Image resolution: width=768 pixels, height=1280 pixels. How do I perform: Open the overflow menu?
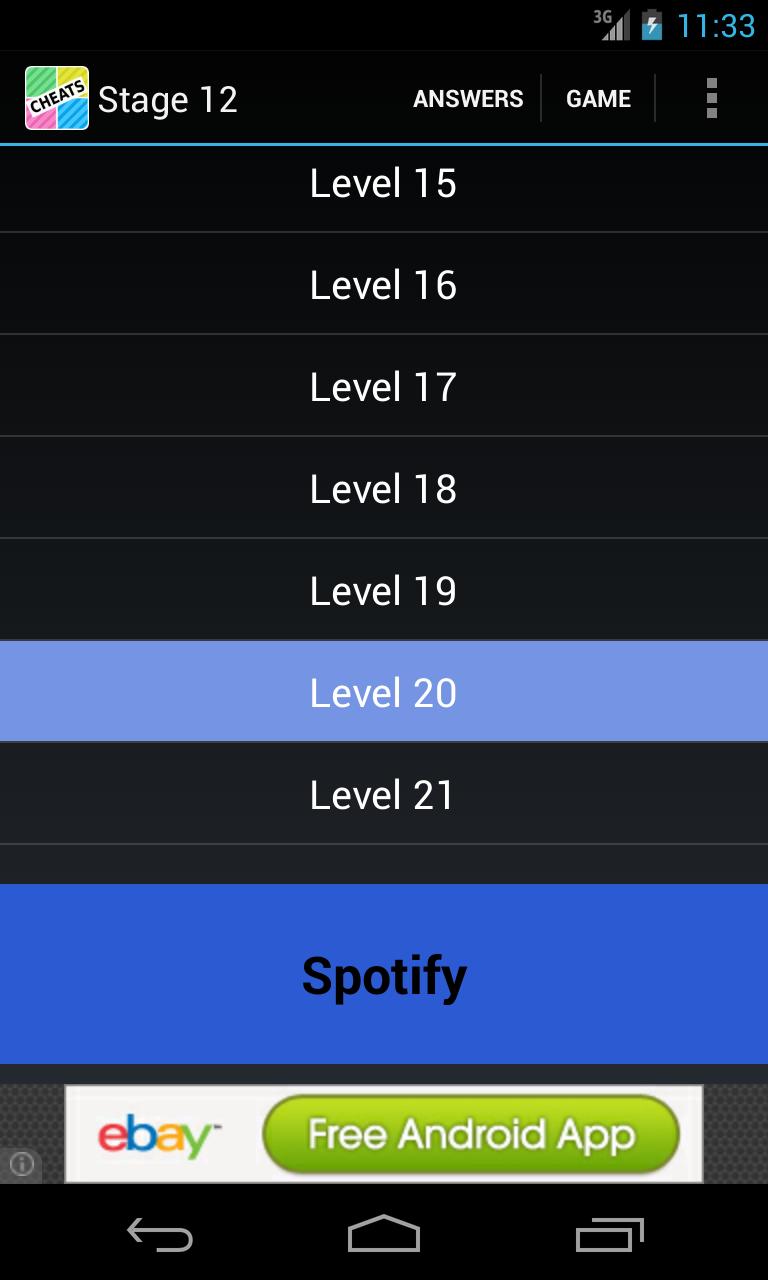coord(711,99)
